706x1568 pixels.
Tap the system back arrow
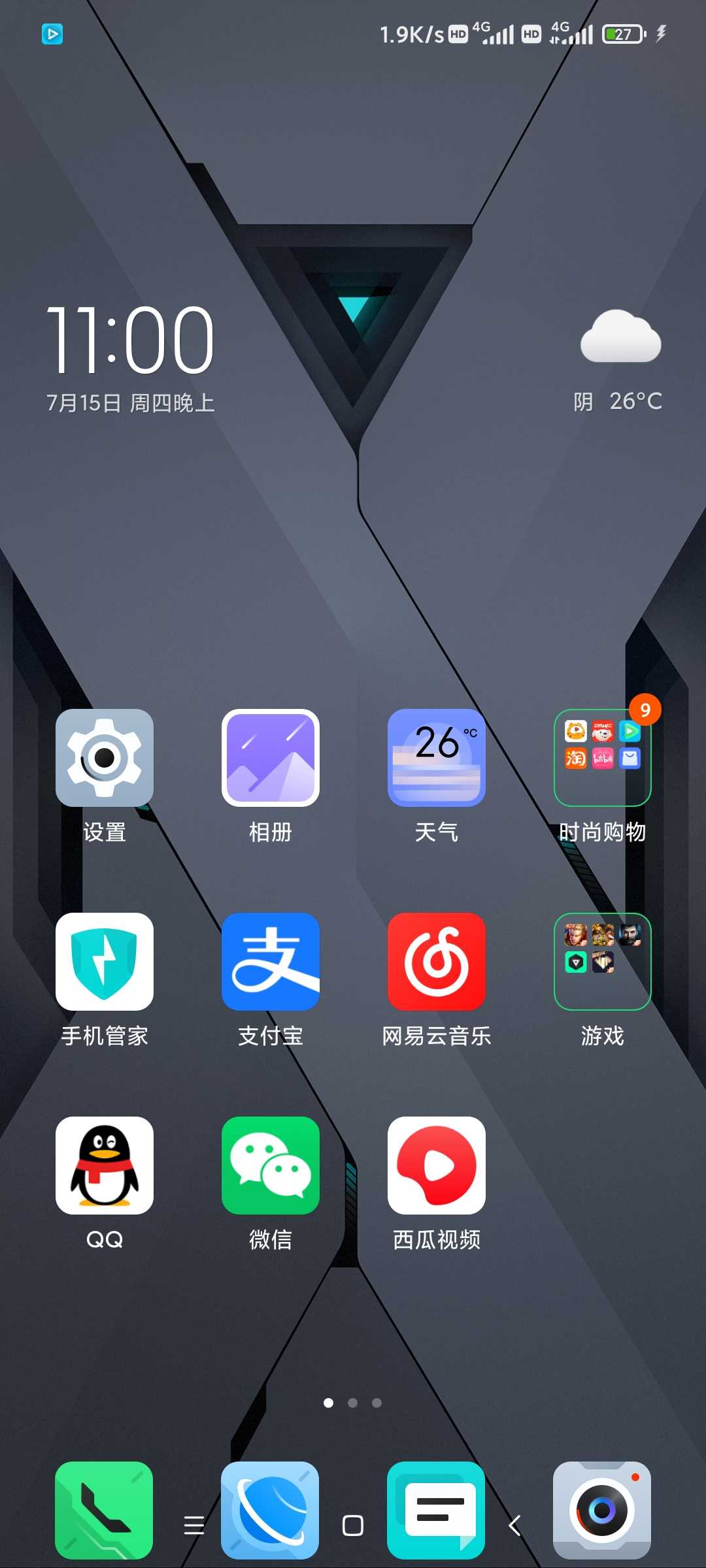(514, 1526)
